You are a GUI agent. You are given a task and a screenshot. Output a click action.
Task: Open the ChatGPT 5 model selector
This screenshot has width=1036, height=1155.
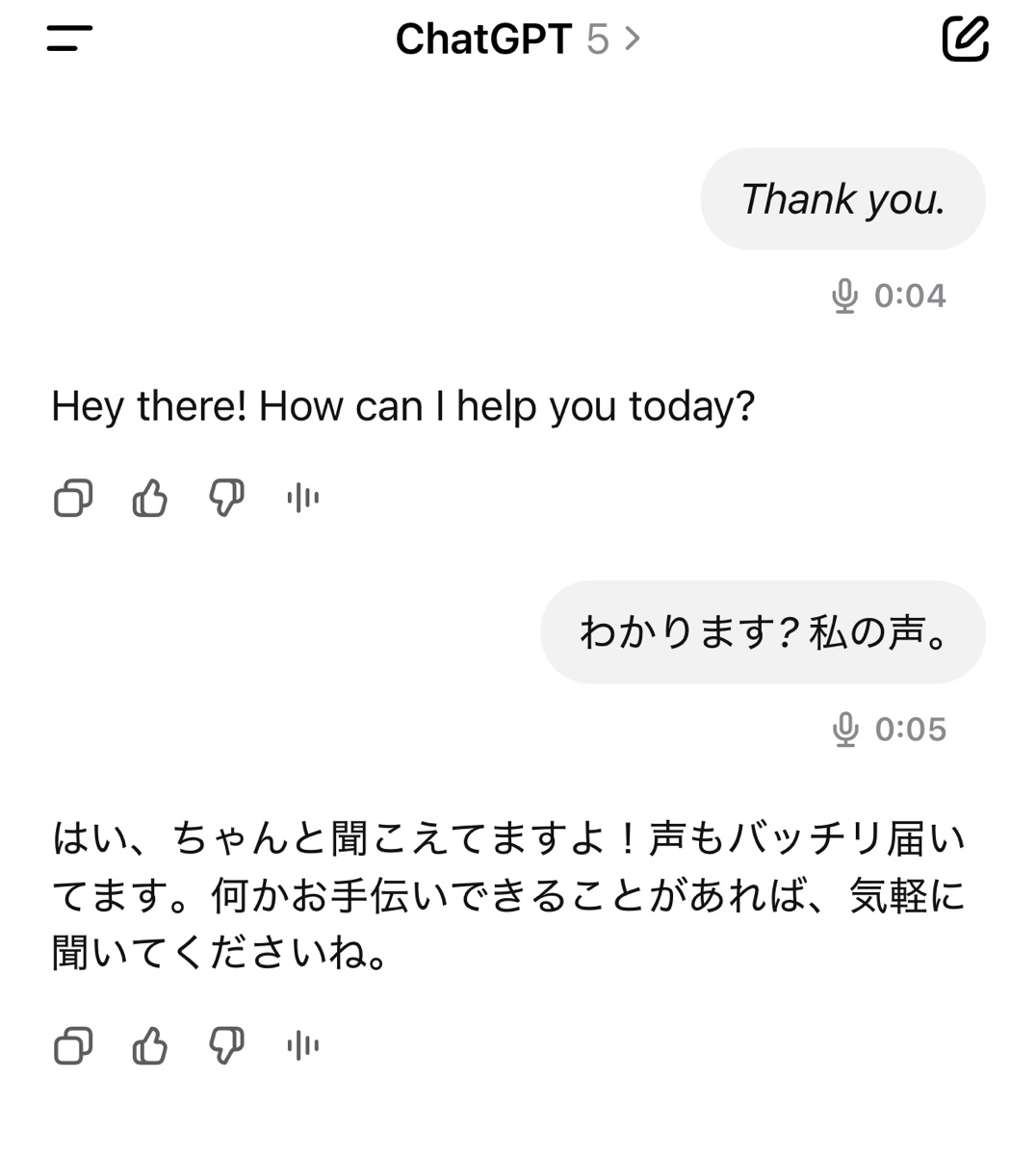[x=518, y=39]
